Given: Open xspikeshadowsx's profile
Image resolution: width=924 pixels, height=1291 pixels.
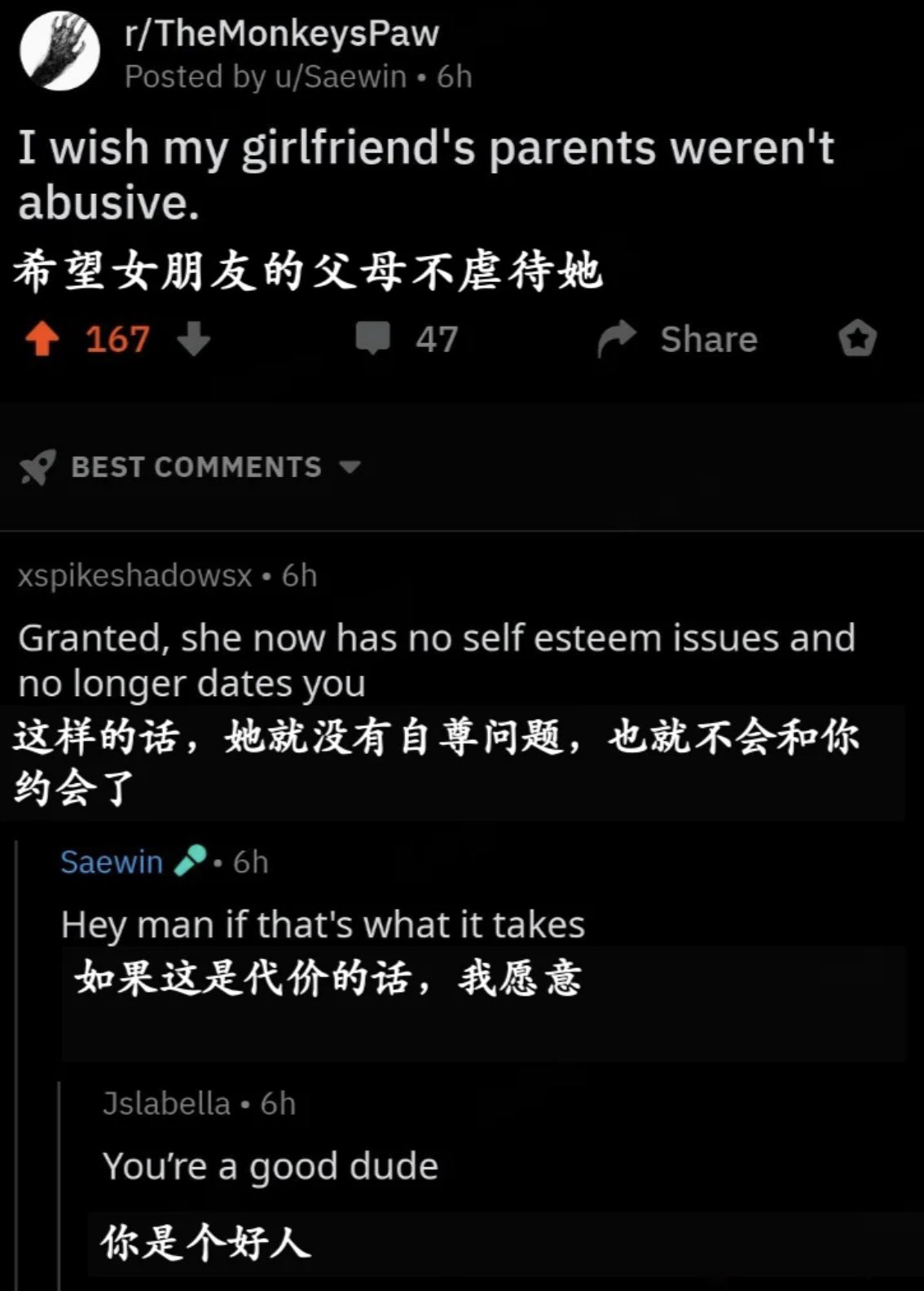Looking at the screenshot, I should (135, 576).
